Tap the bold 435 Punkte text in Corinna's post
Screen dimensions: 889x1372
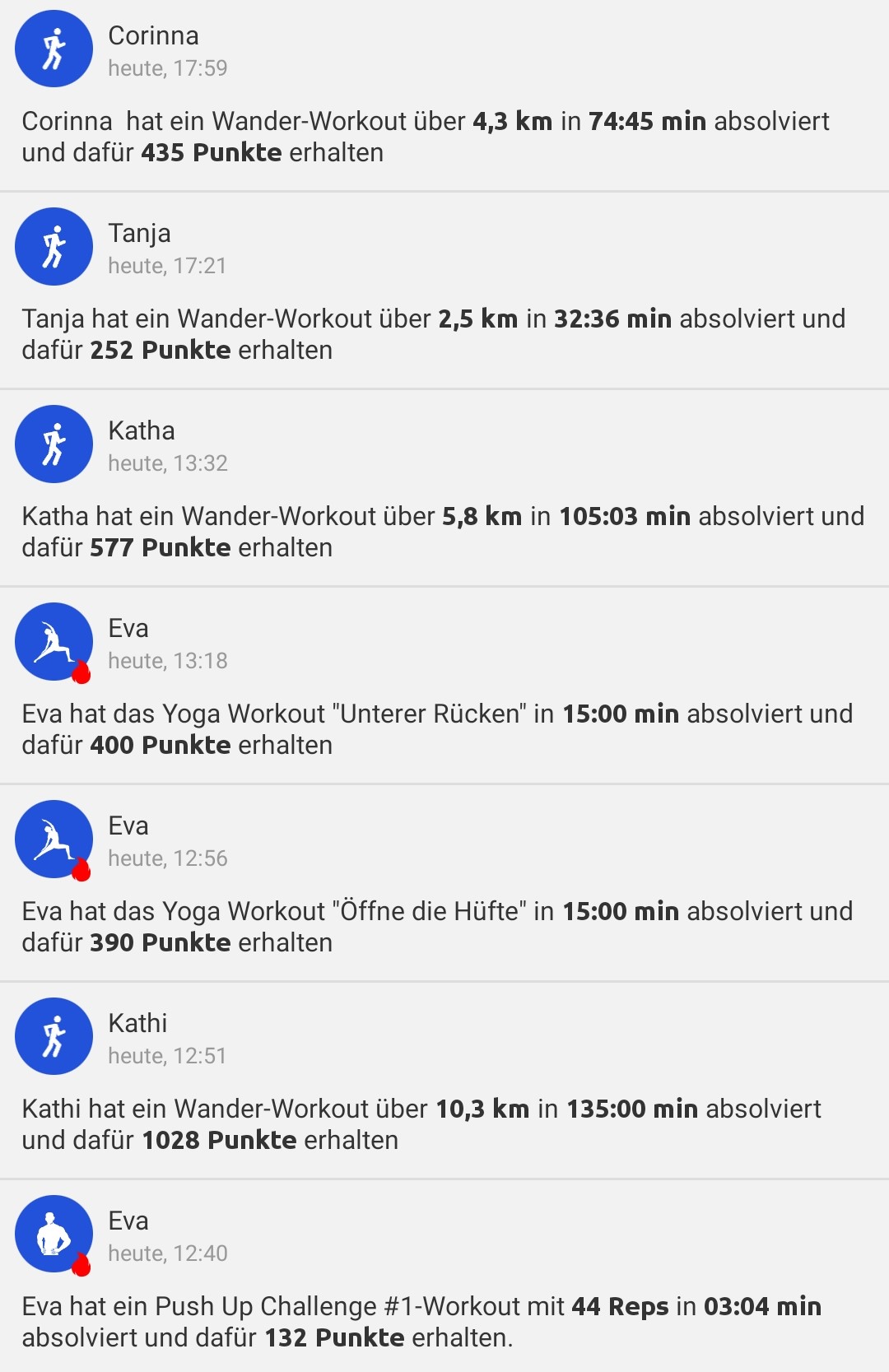pos(211,152)
